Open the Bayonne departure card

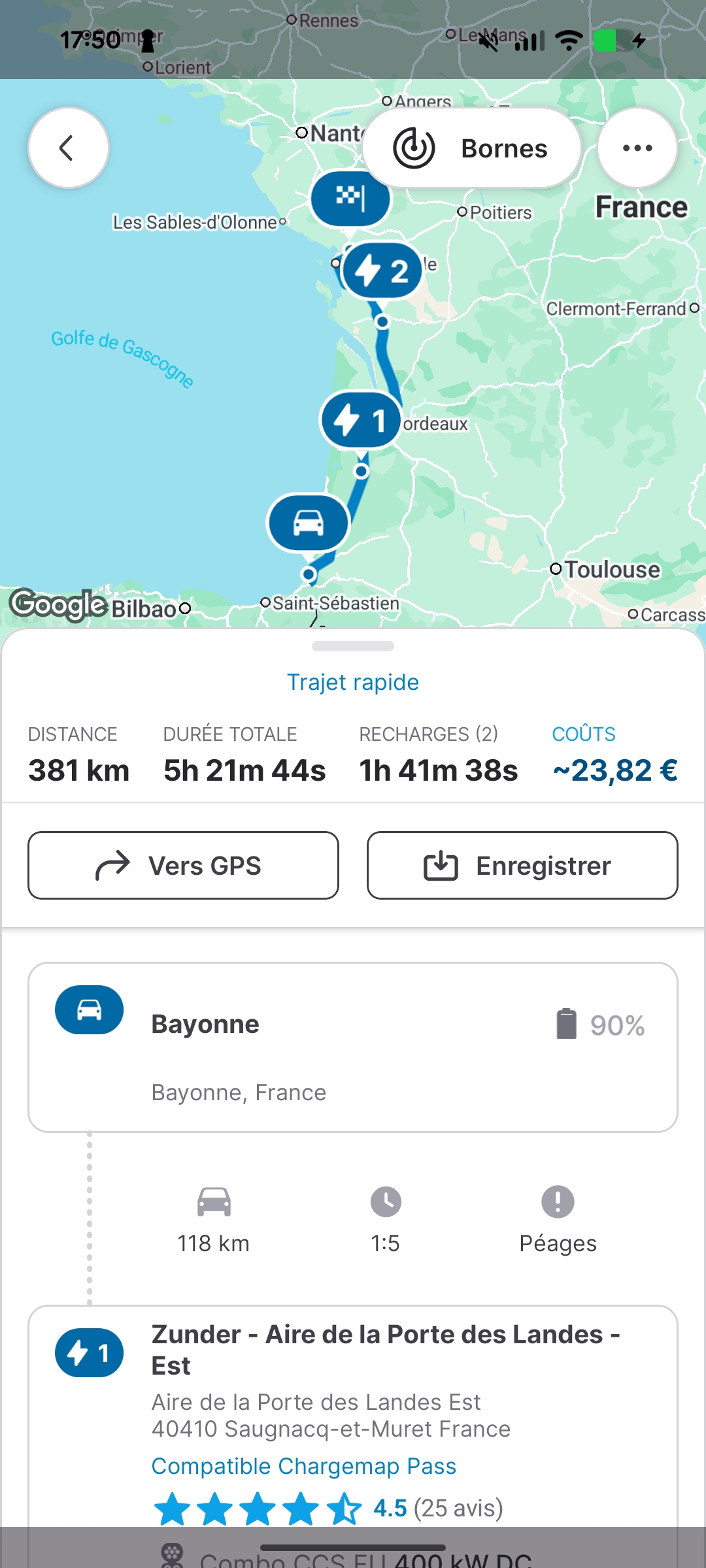353,1047
